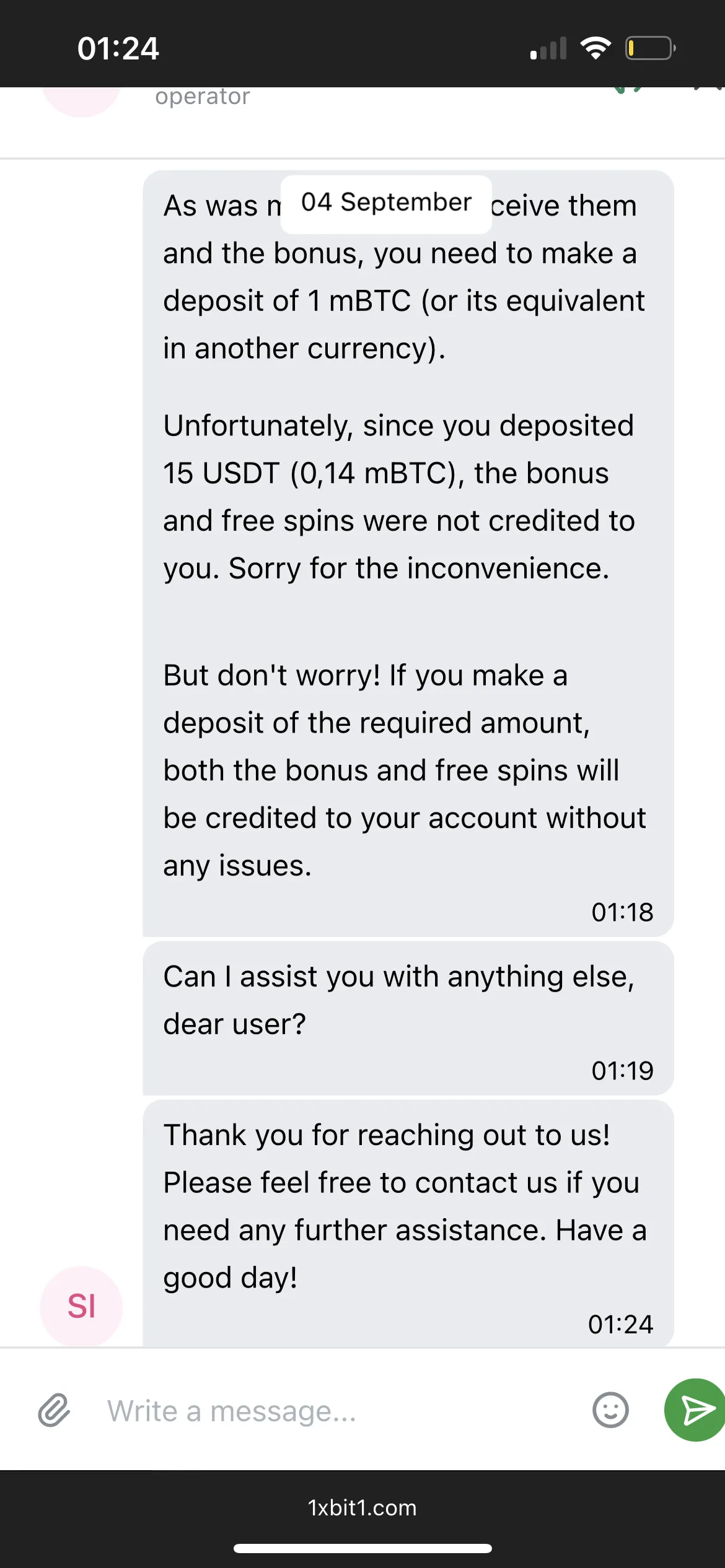Open the emoji picker smiley
The width and height of the screenshot is (725, 1568).
coord(610,1410)
